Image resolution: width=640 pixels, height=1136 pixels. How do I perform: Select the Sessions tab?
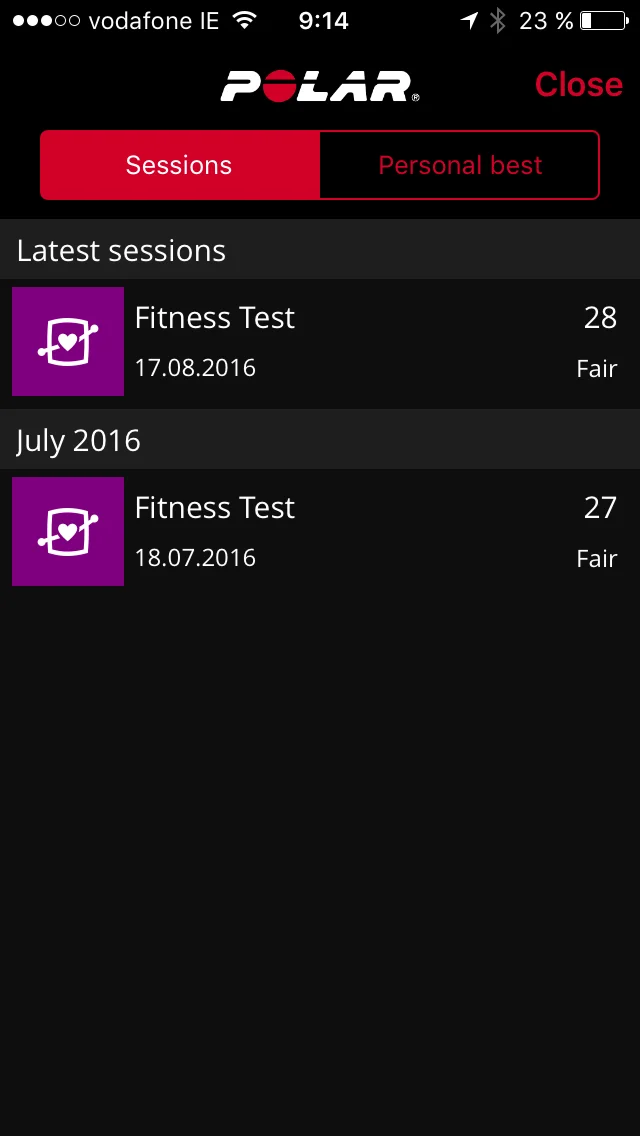click(179, 165)
